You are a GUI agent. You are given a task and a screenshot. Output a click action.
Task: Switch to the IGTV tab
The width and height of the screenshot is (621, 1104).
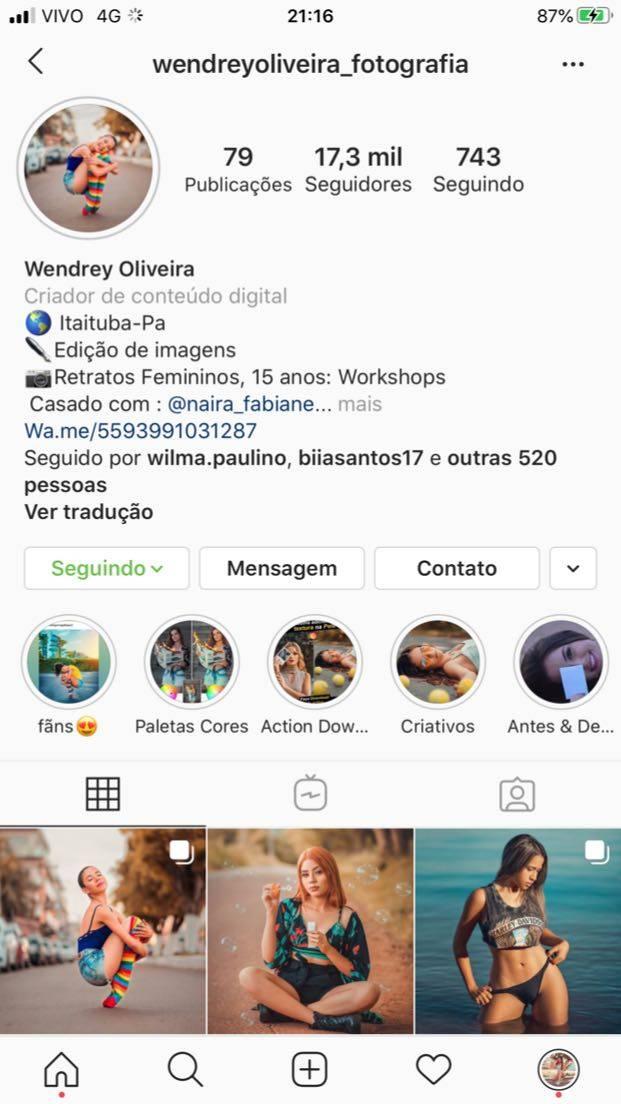[x=310, y=794]
